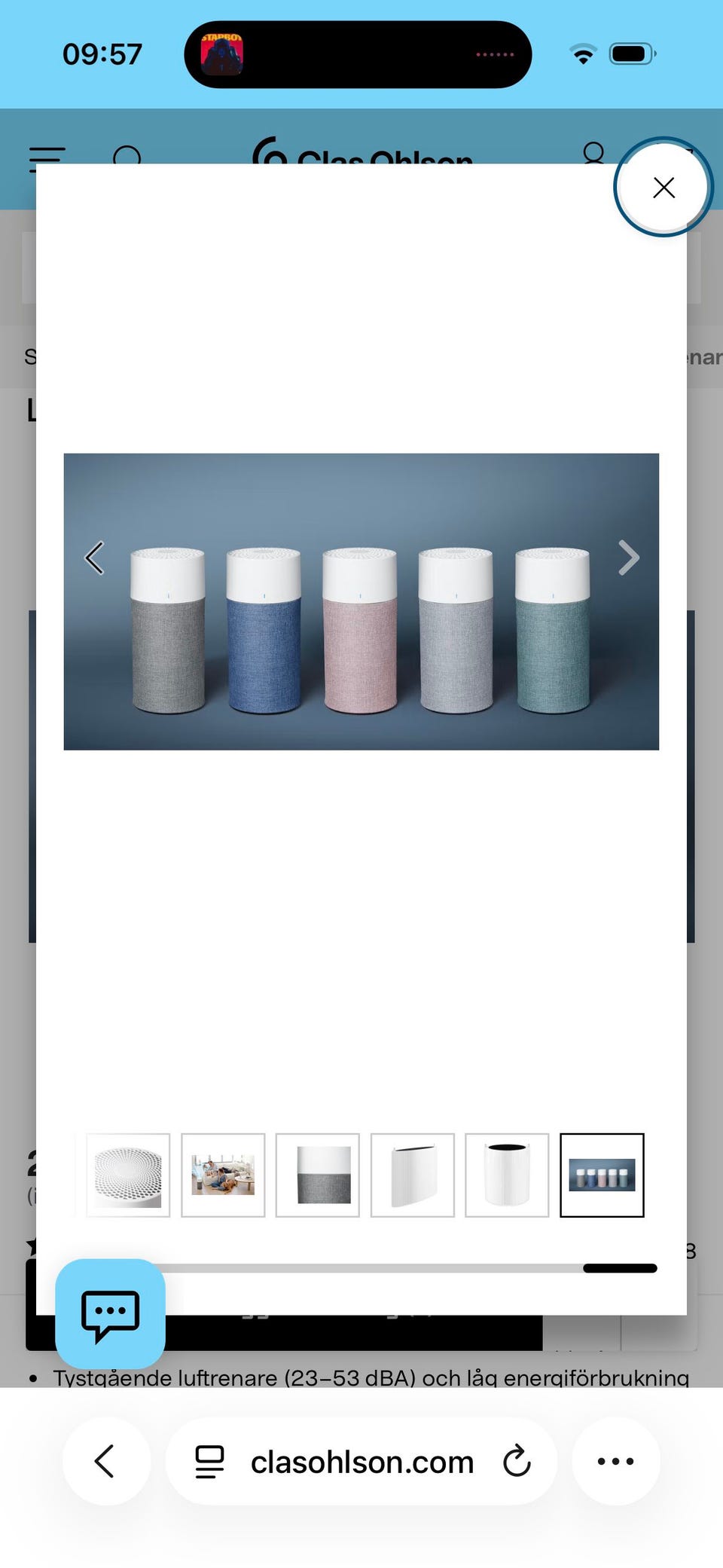The height and width of the screenshot is (1568, 723).
Task: Select the white curved filter thumbnail
Action: pyautogui.click(x=413, y=1175)
